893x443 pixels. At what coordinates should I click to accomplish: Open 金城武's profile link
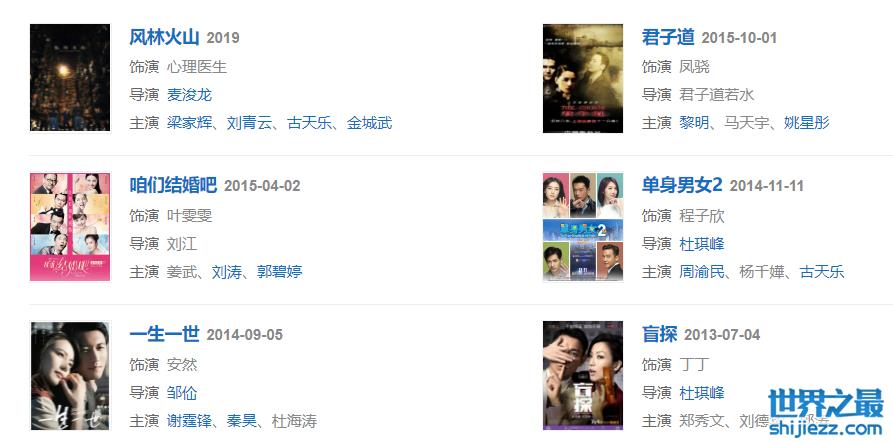[x=369, y=123]
